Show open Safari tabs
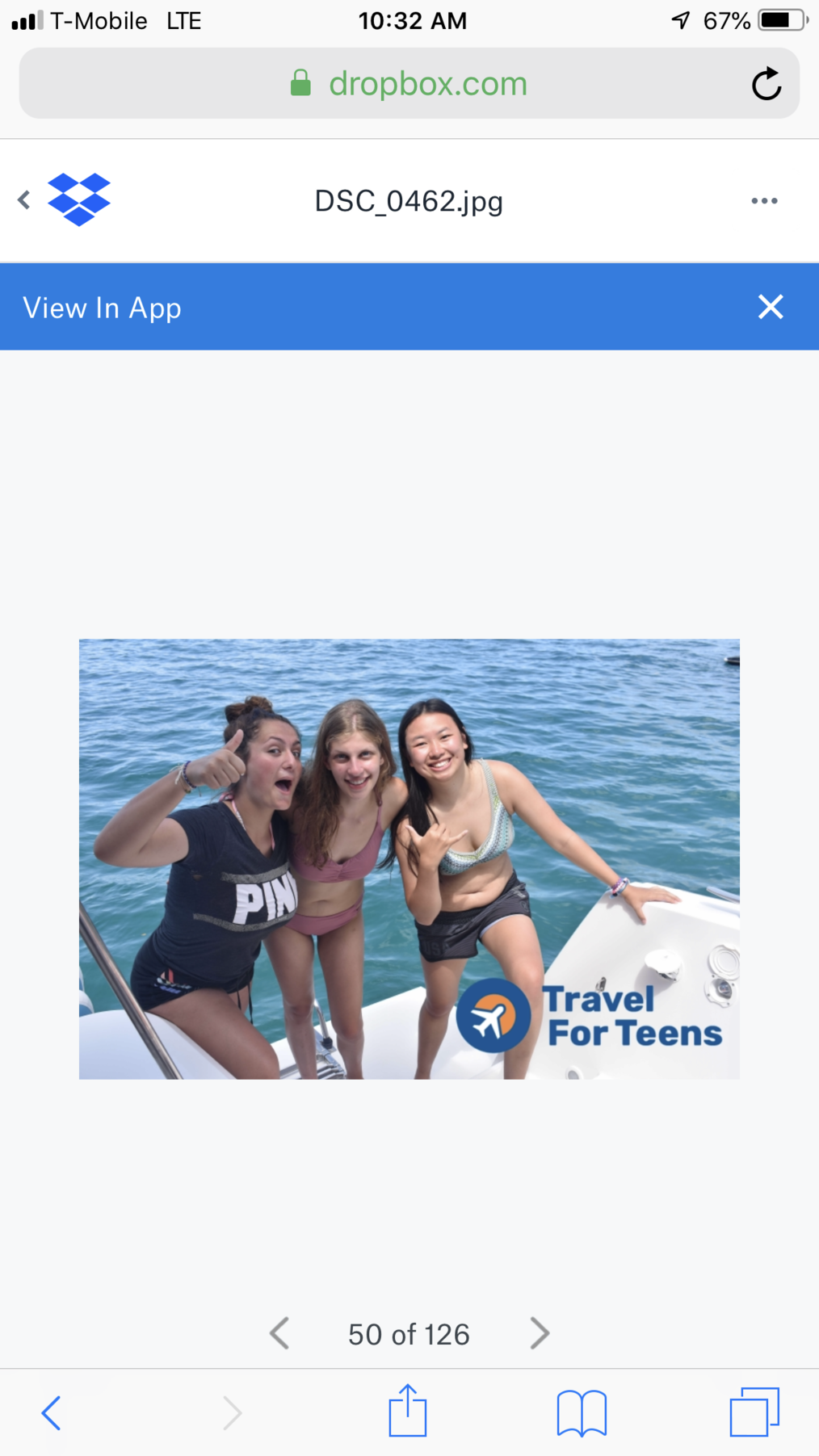 pyautogui.click(x=754, y=1412)
